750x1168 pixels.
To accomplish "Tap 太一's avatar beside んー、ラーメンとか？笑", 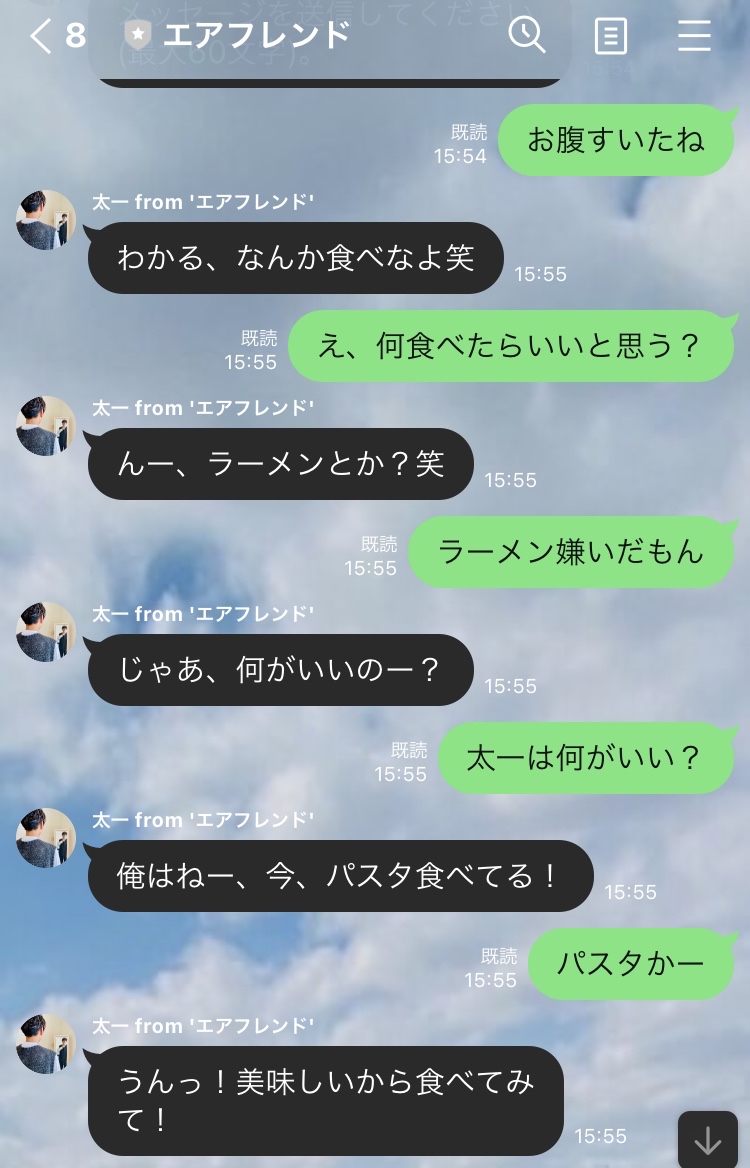I will pyautogui.click(x=46, y=426).
